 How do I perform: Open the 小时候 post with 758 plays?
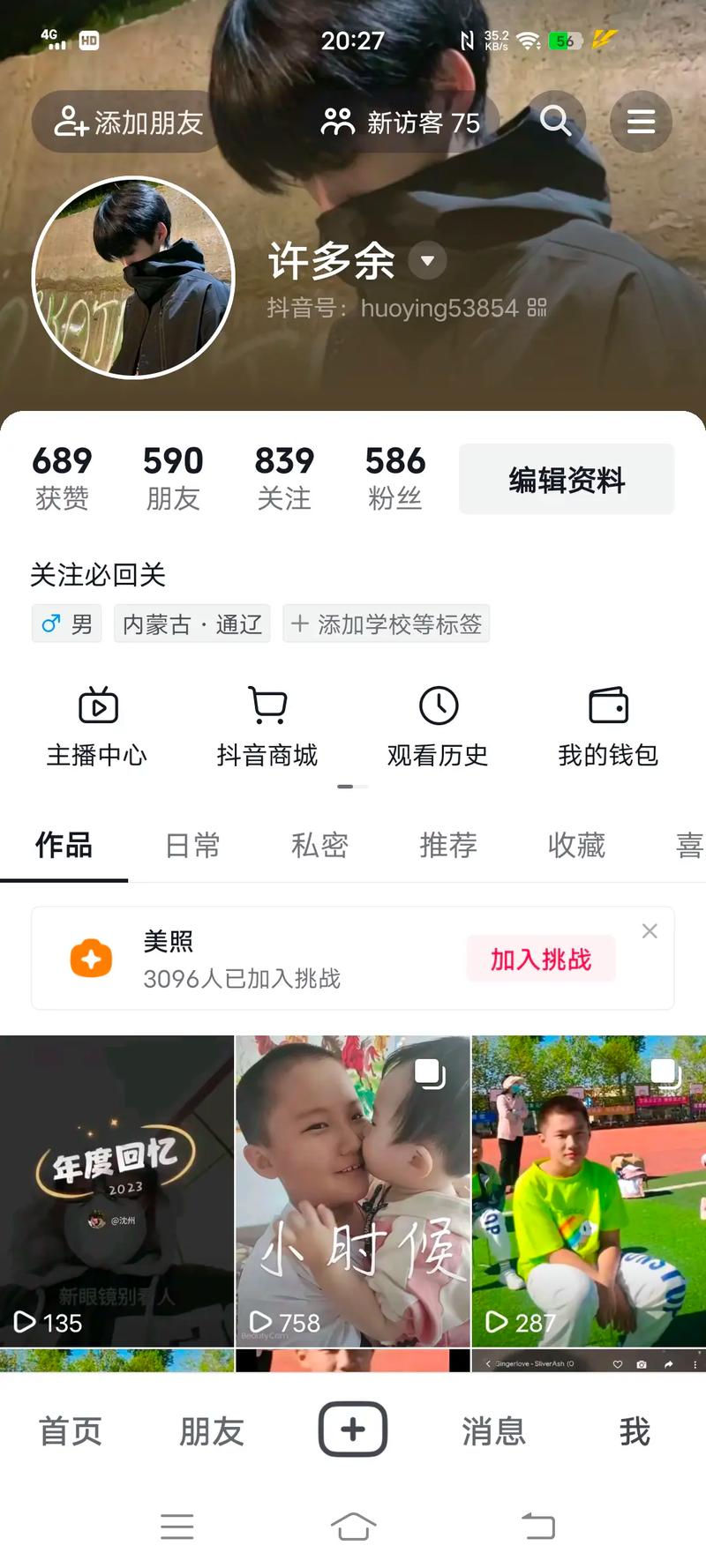click(x=352, y=1191)
